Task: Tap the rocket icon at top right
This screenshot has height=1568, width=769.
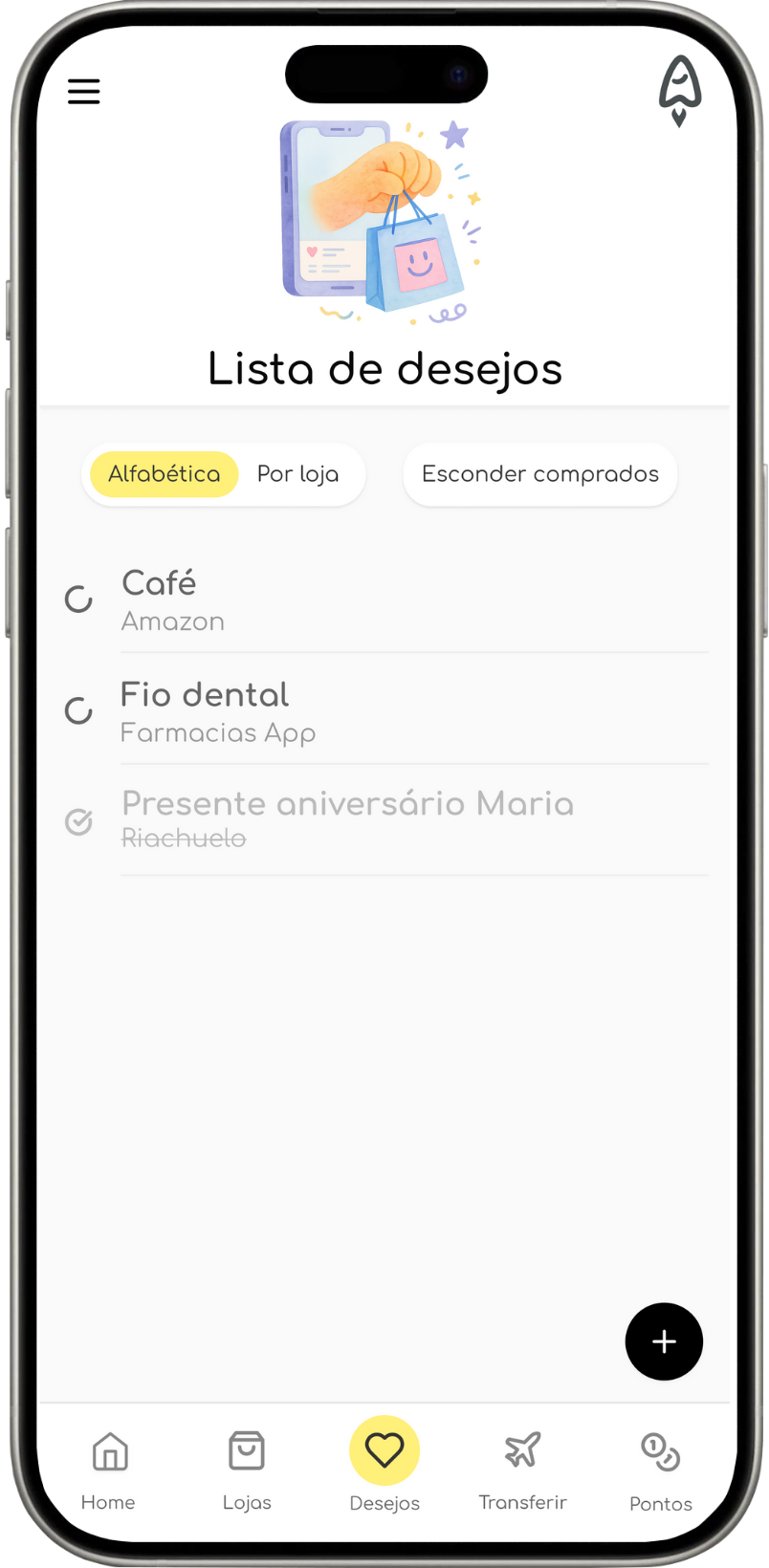Action: point(680,91)
